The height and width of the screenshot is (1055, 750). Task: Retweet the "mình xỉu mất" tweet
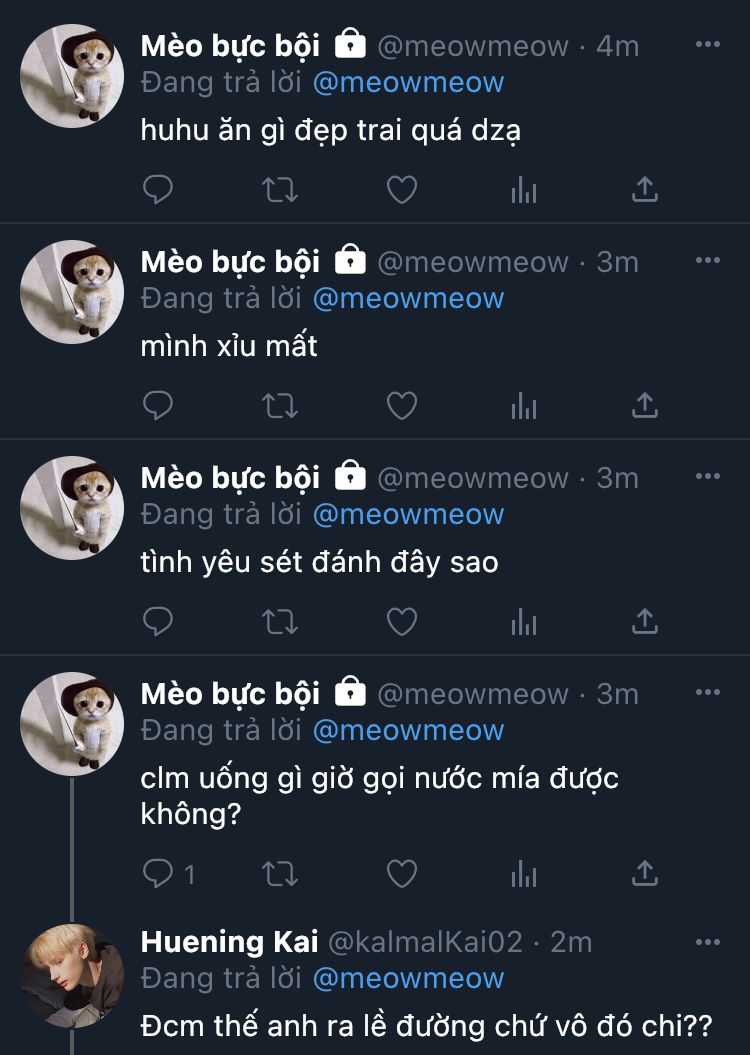(279, 405)
